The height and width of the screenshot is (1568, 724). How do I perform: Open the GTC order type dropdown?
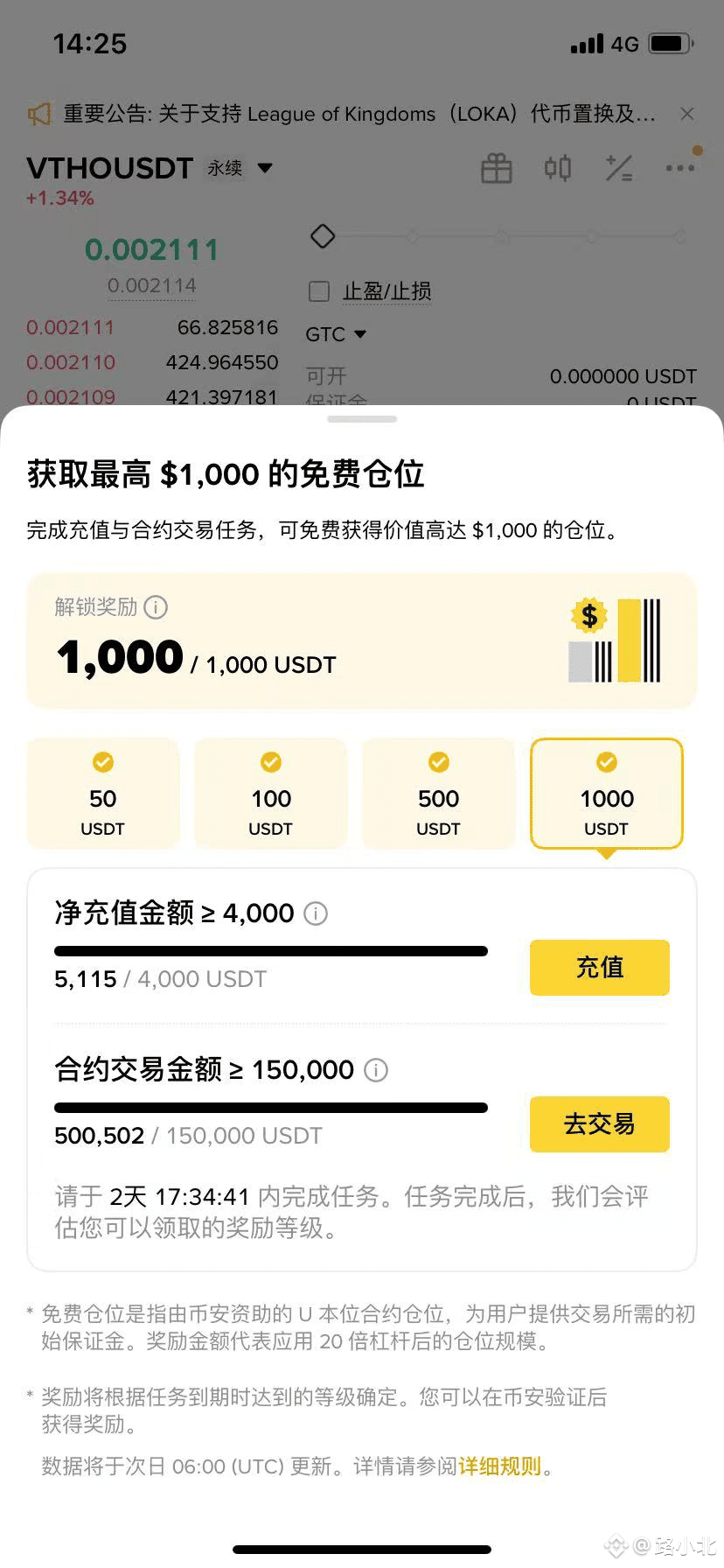336,334
